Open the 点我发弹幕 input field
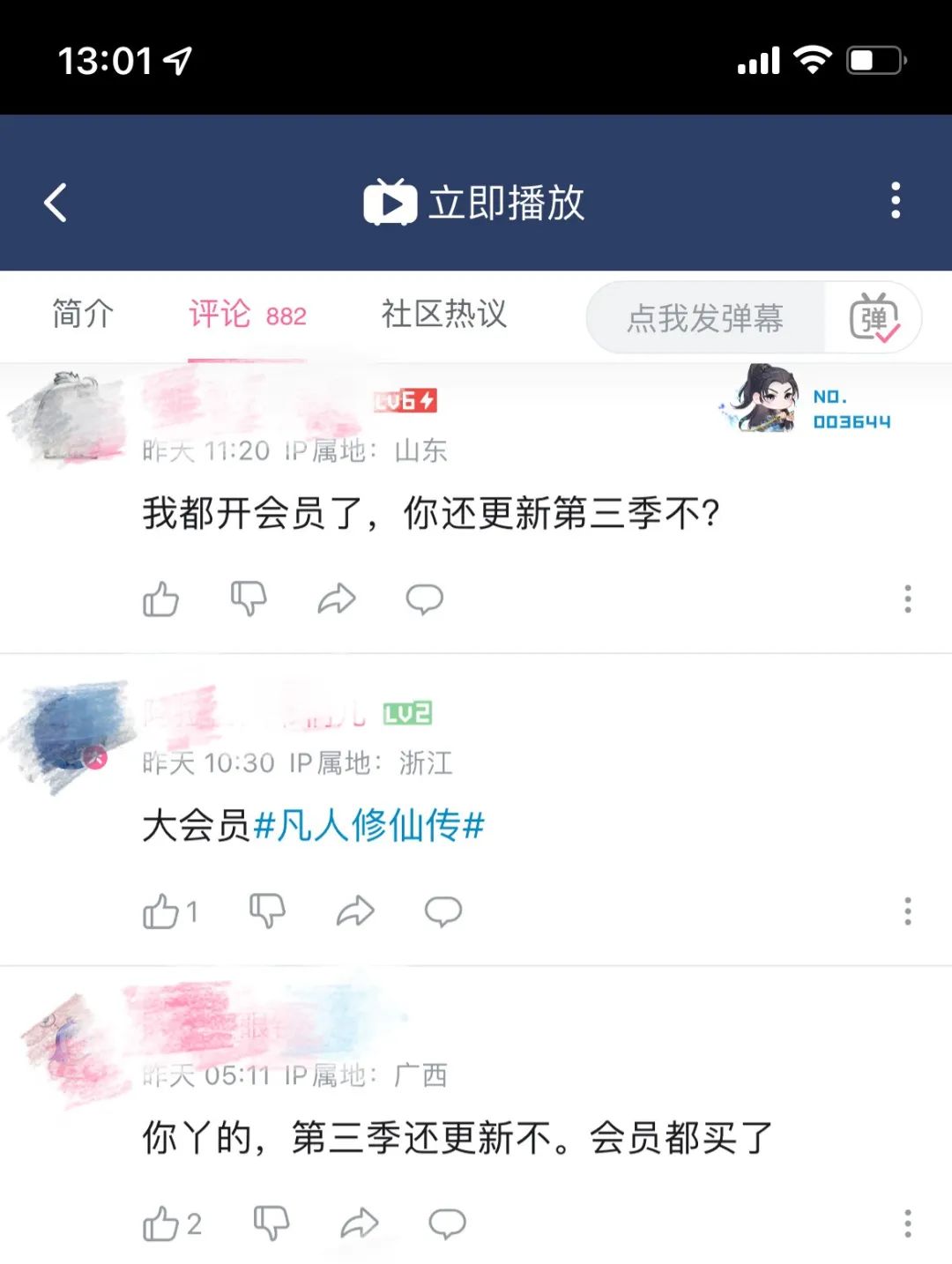 pos(705,318)
